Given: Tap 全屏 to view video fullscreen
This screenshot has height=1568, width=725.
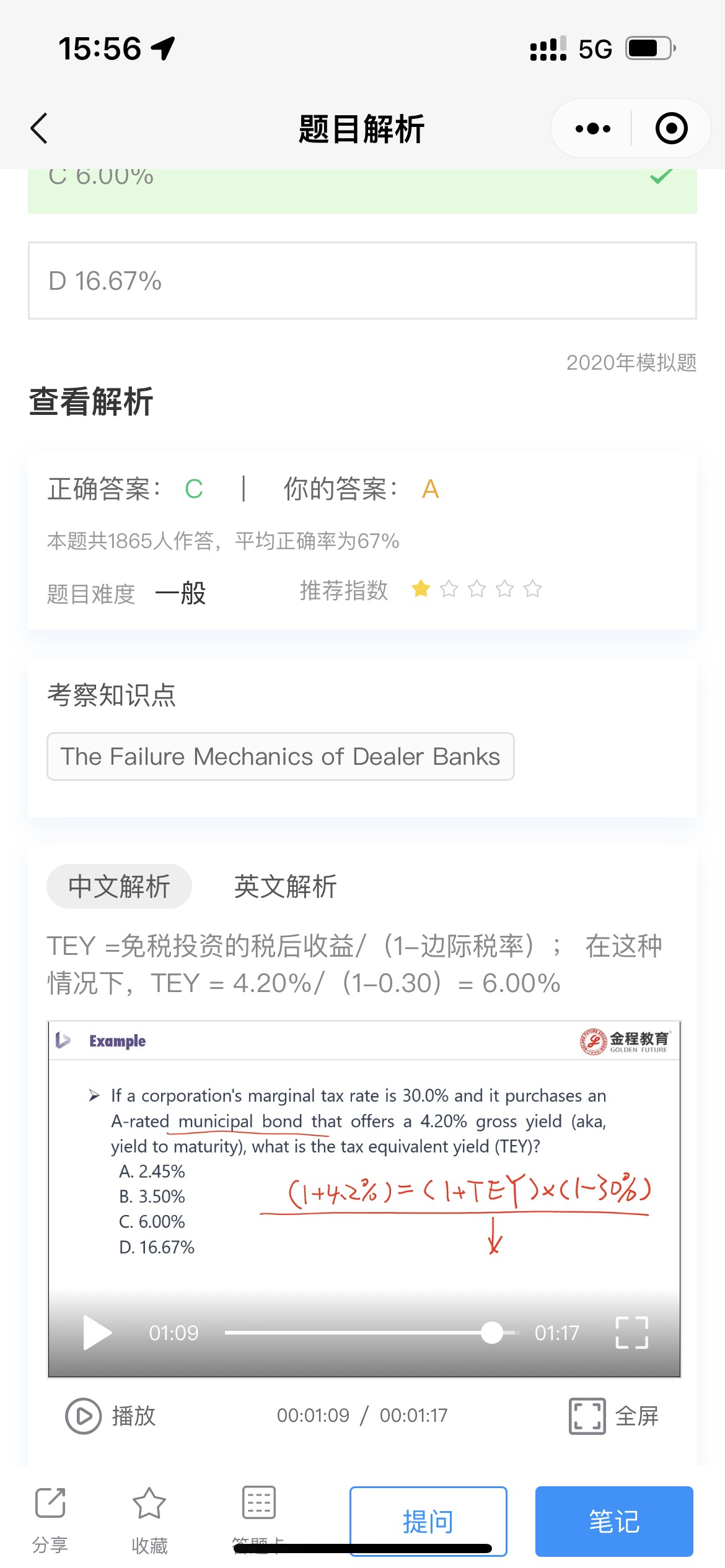Looking at the screenshot, I should 613,1416.
